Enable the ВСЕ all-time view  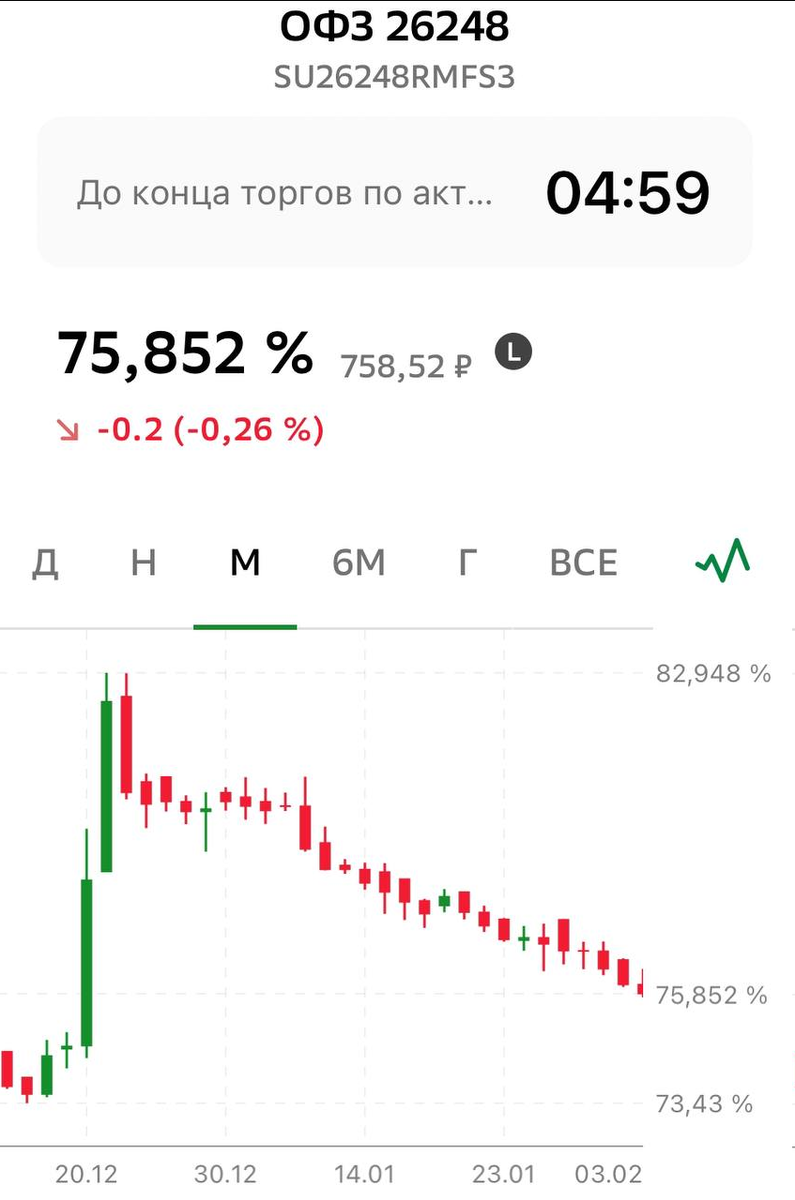(583, 562)
